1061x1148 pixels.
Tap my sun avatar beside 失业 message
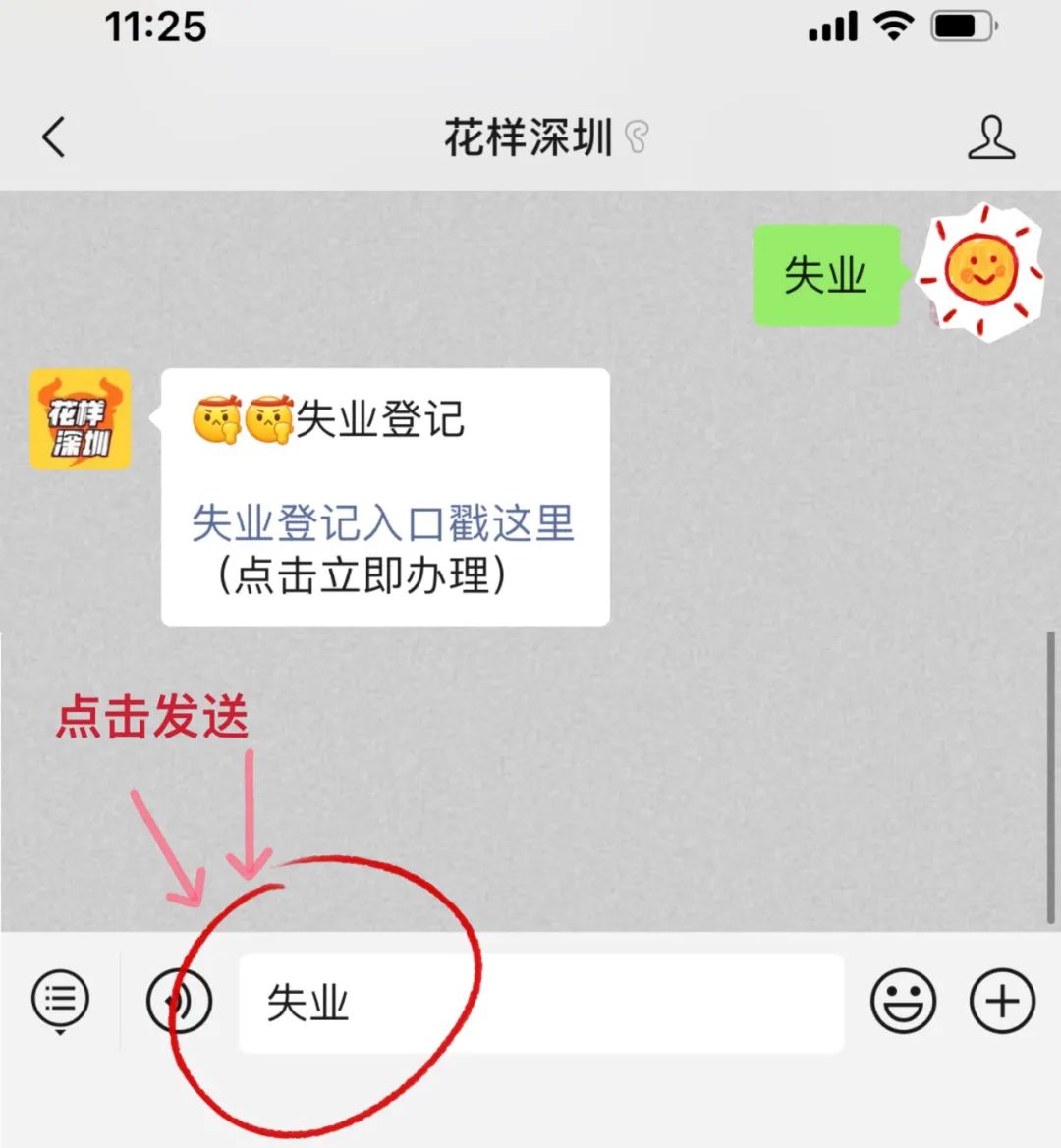tap(979, 270)
